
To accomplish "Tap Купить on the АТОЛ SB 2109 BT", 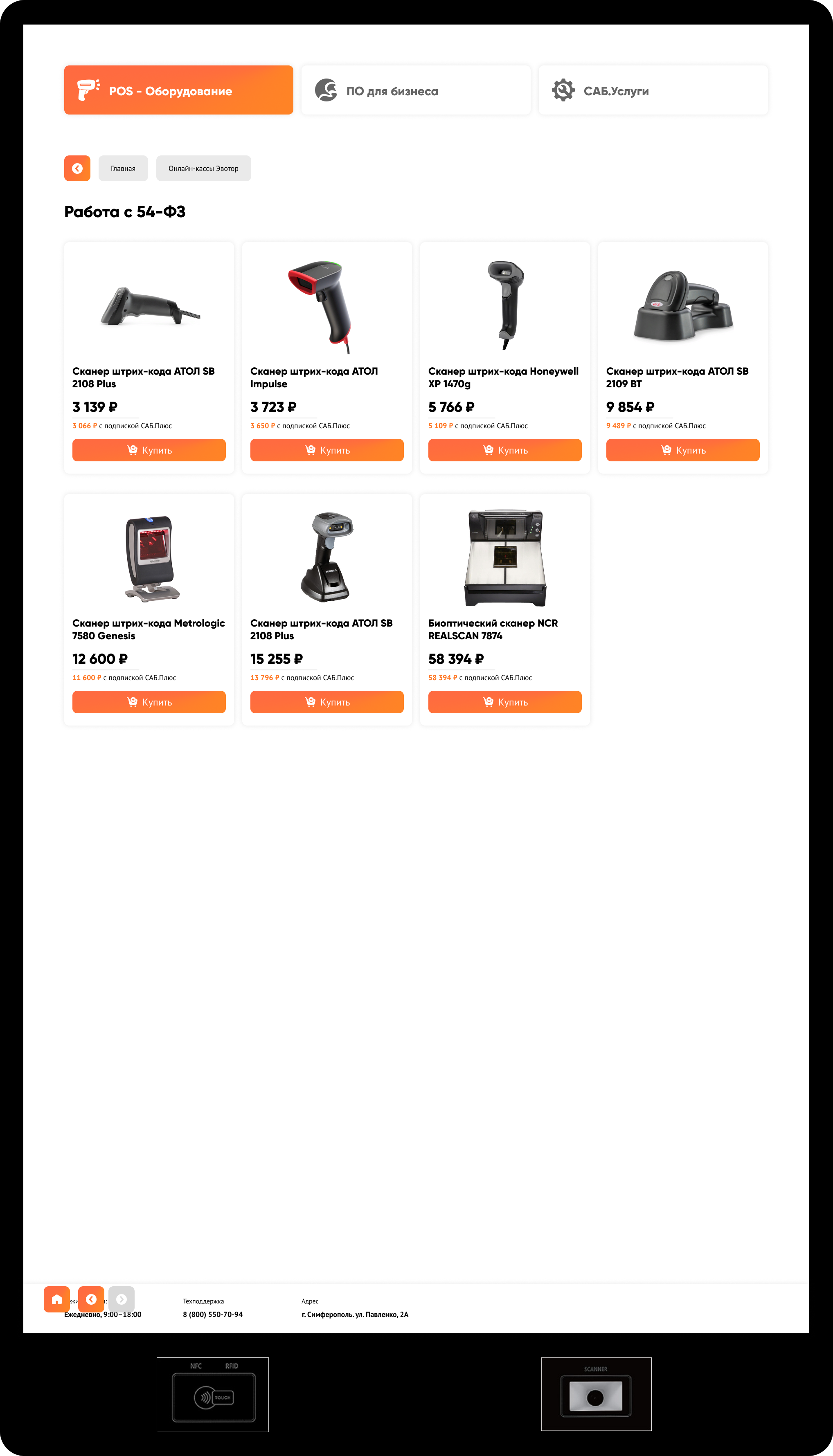I will [x=682, y=450].
